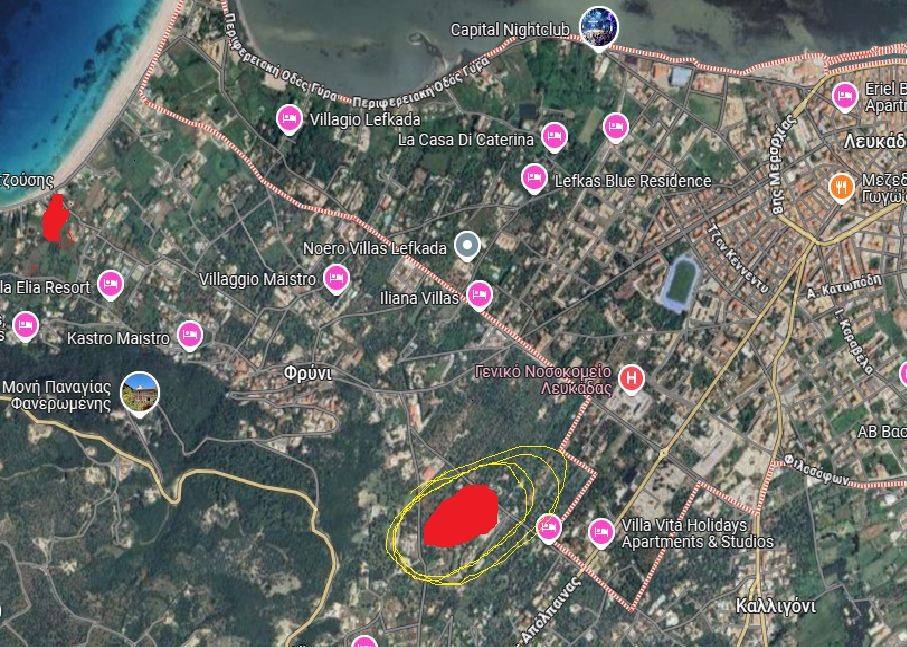This screenshot has width=907, height=647.
Task: Select the Elia Resort hotel pin
Action: coord(110,283)
